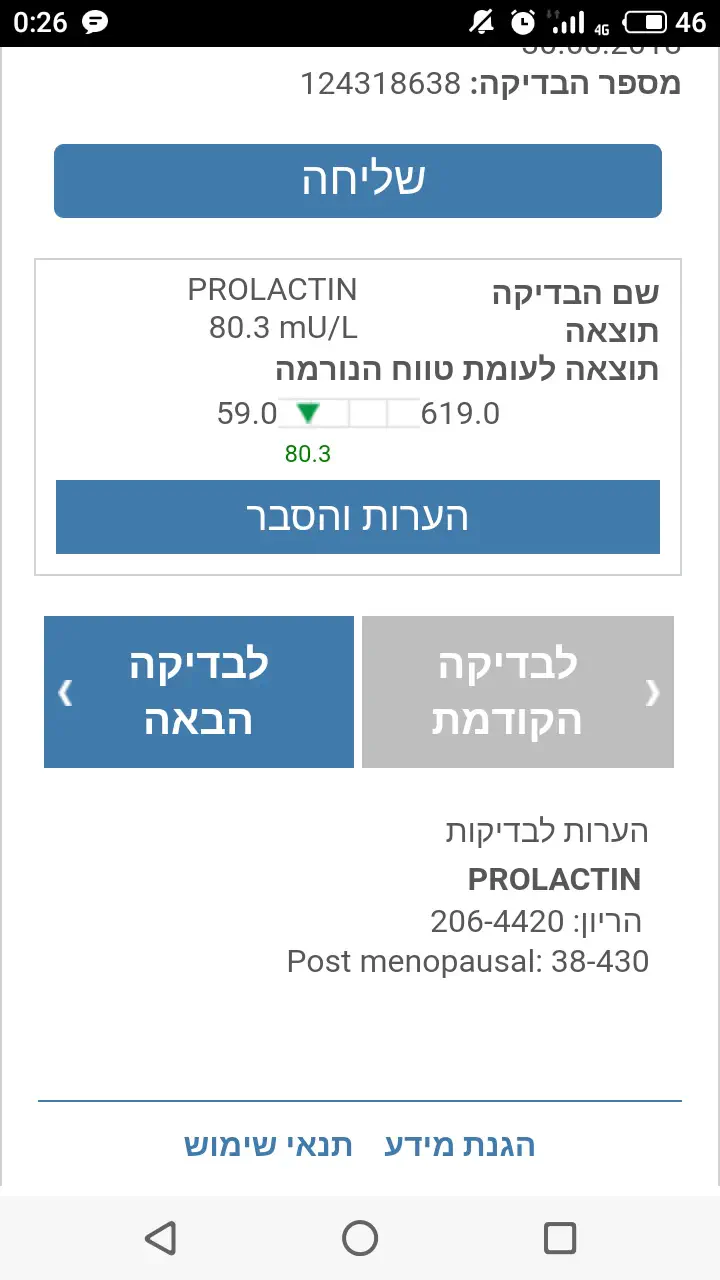Tap the system home button
720x1280 pixels.
(360, 1238)
